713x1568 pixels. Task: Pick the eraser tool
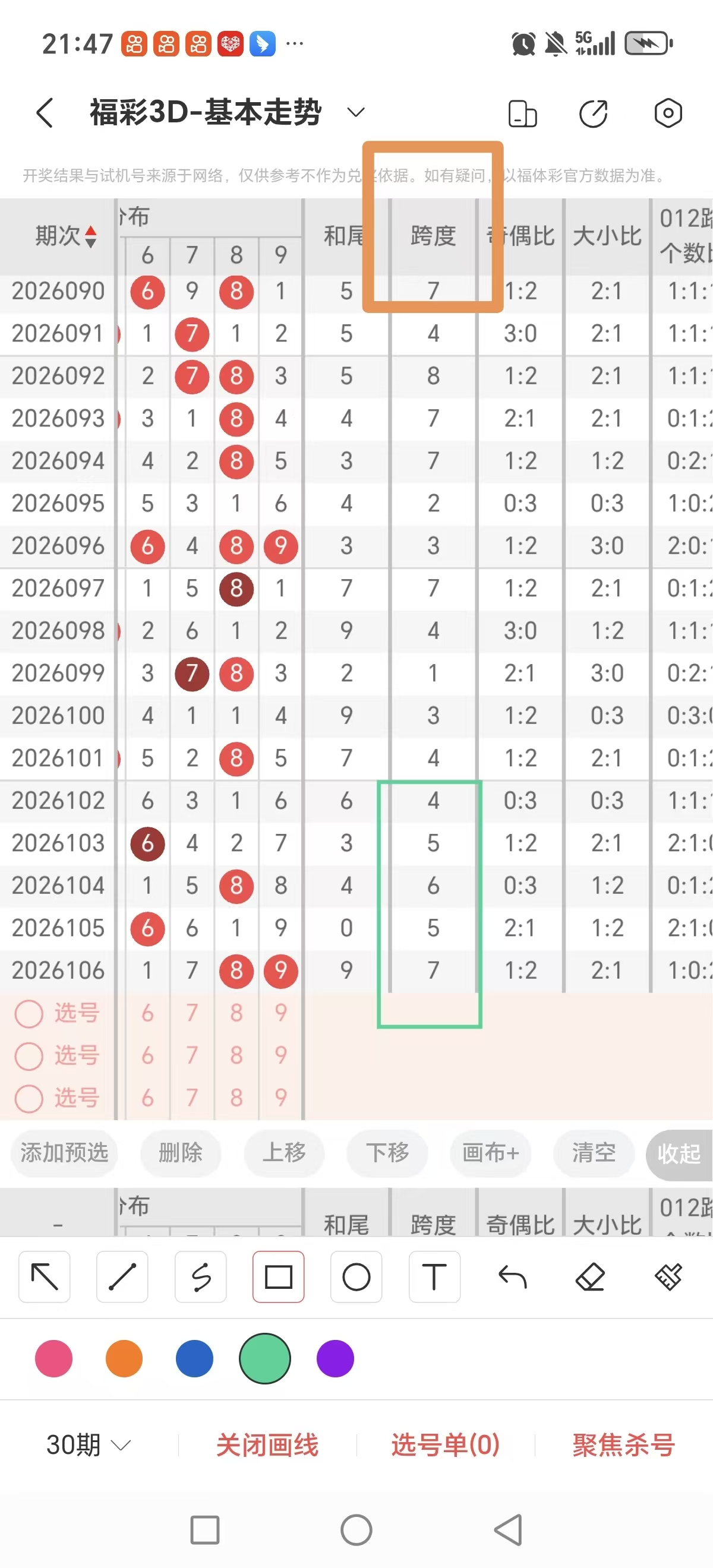pyautogui.click(x=590, y=1277)
